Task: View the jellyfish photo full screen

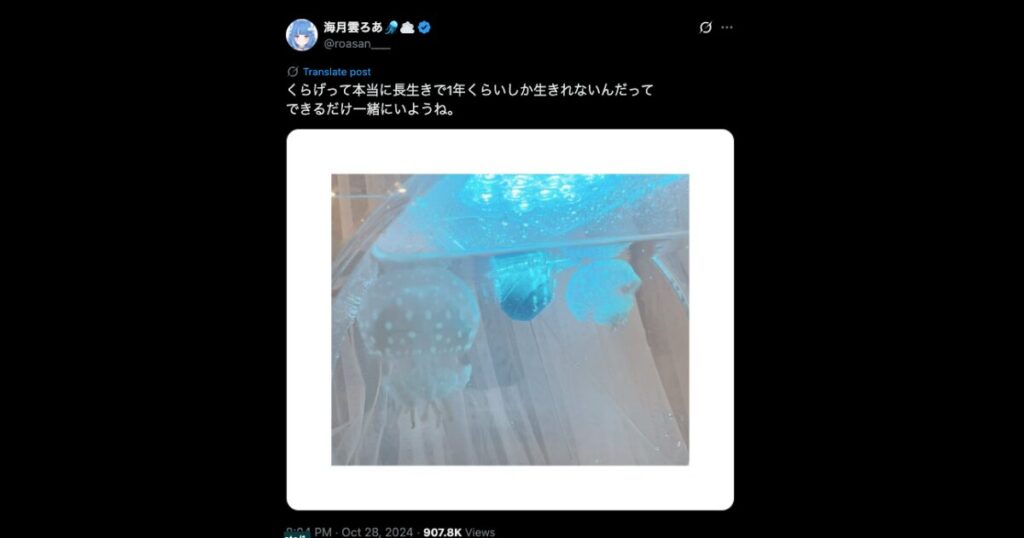Action: 510,319
